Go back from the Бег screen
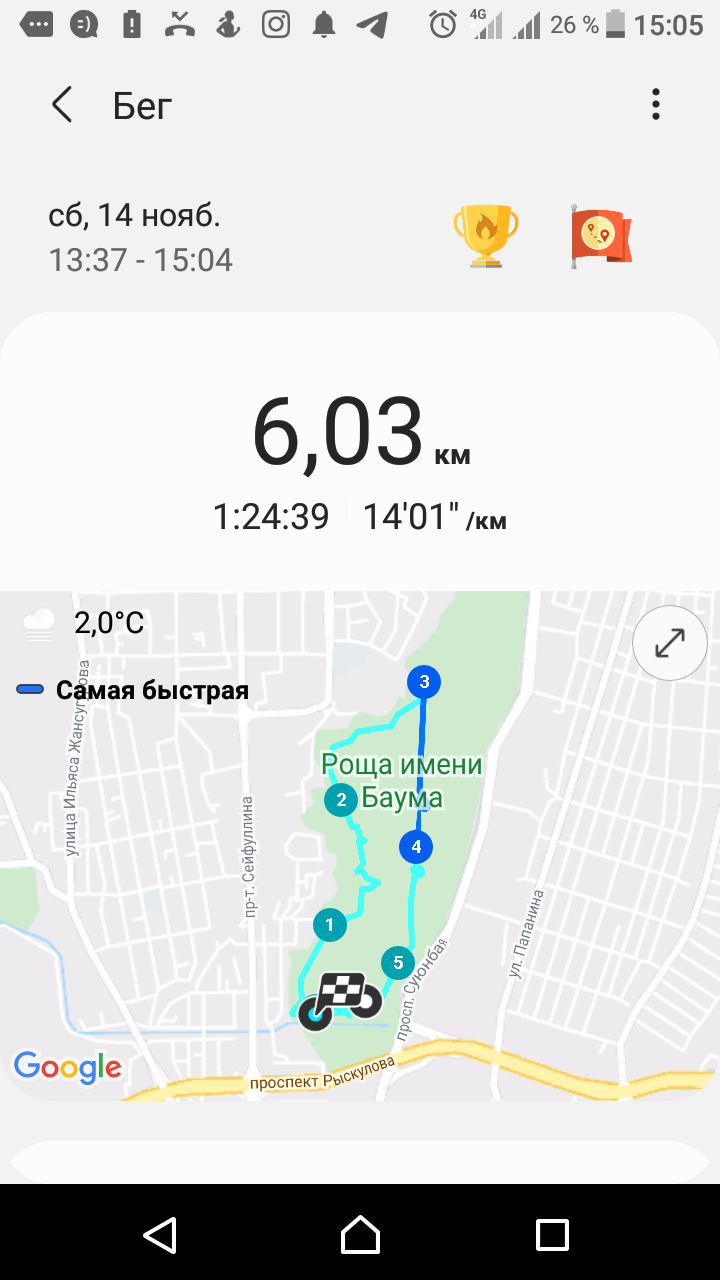Viewport: 720px width, 1280px height. point(62,104)
